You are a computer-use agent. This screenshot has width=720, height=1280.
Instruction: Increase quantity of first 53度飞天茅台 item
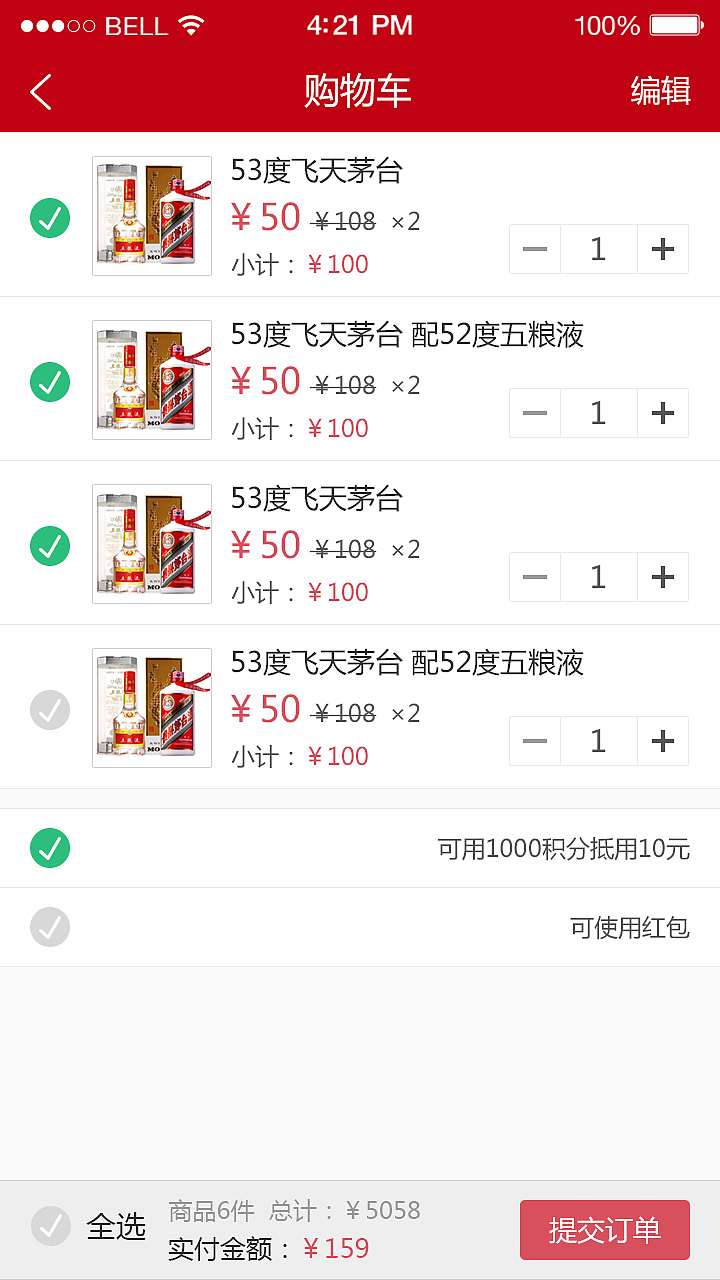click(x=662, y=248)
